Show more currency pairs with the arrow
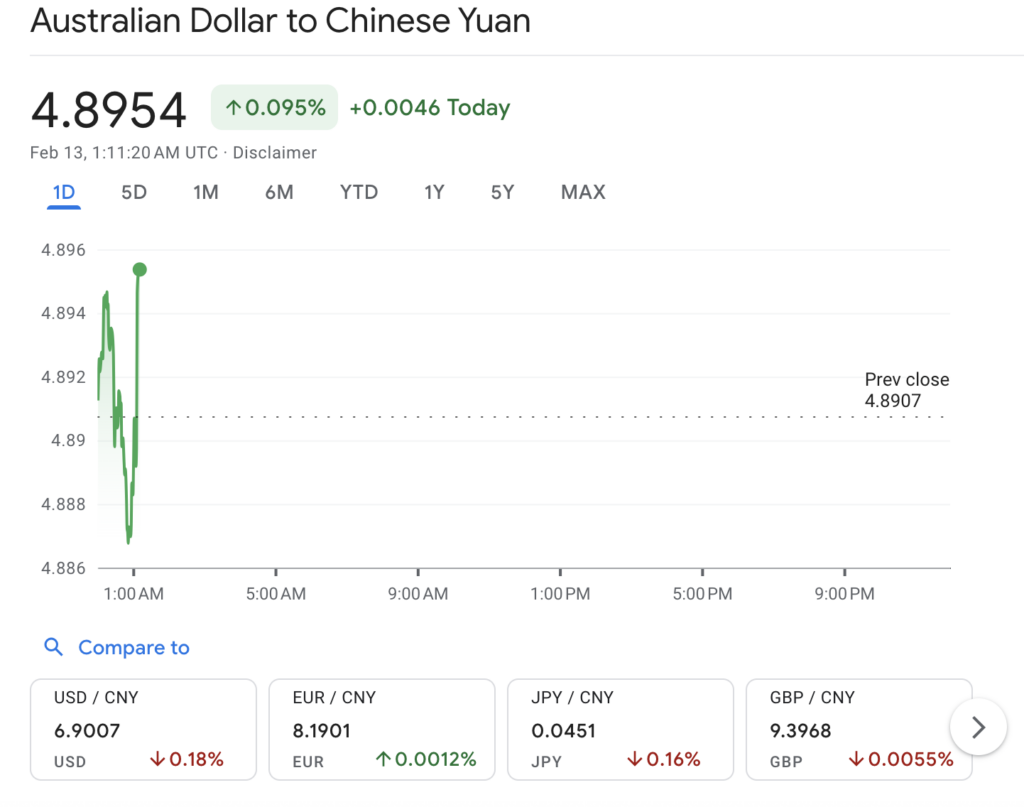Viewport: 1024px width, 807px height. (978, 727)
